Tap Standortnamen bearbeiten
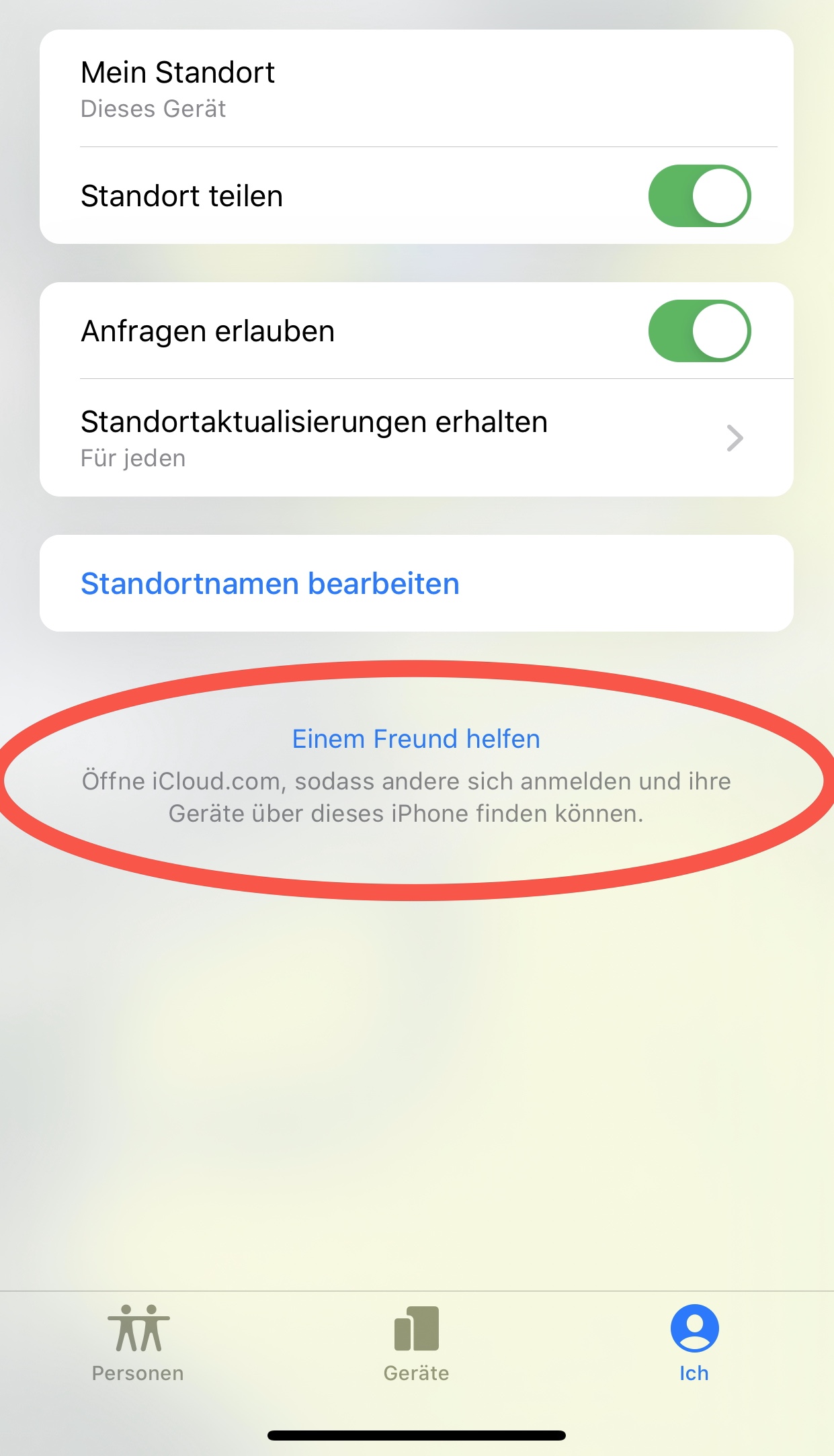834x1456 pixels. click(416, 583)
